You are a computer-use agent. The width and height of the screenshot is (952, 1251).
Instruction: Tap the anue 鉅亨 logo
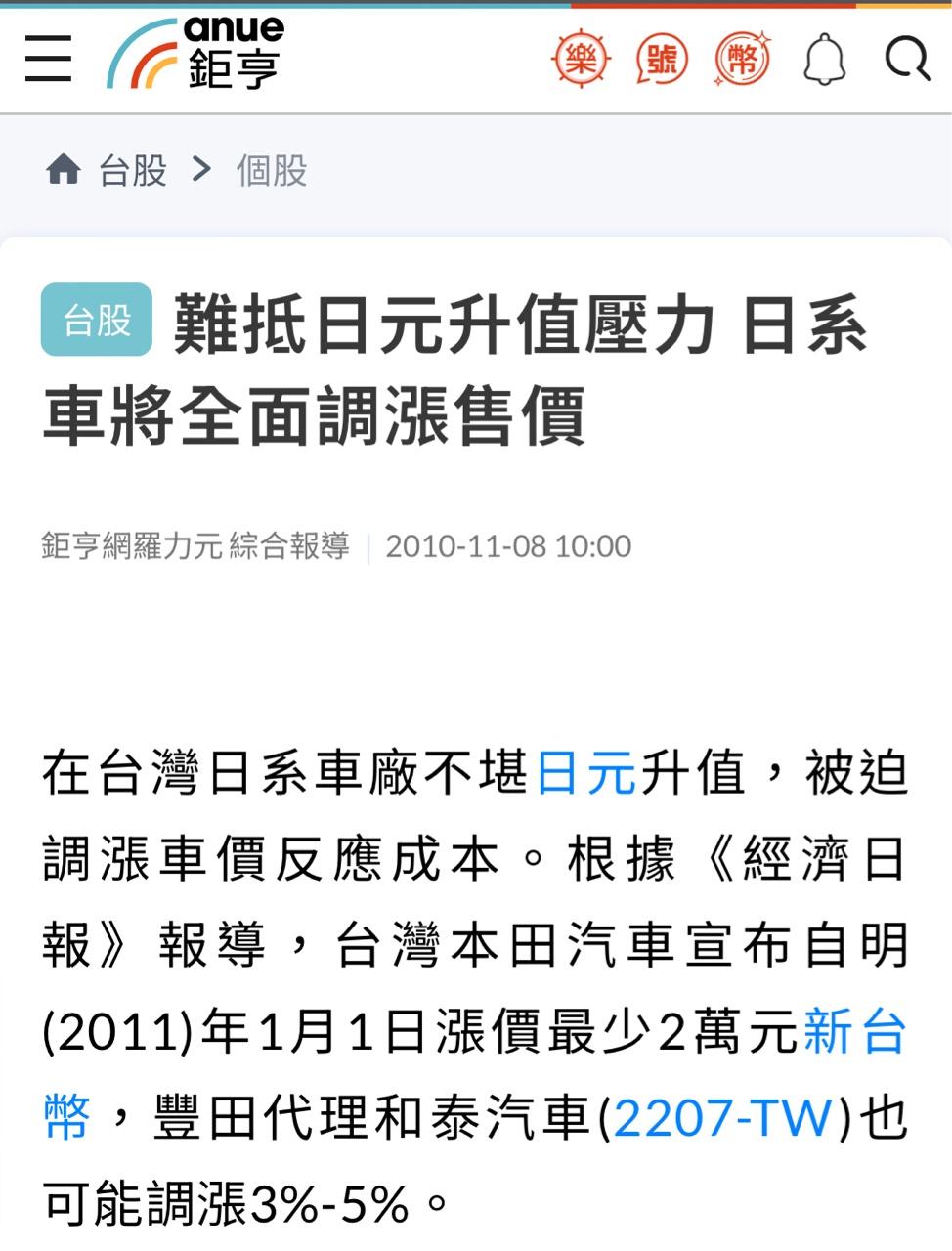click(195, 55)
